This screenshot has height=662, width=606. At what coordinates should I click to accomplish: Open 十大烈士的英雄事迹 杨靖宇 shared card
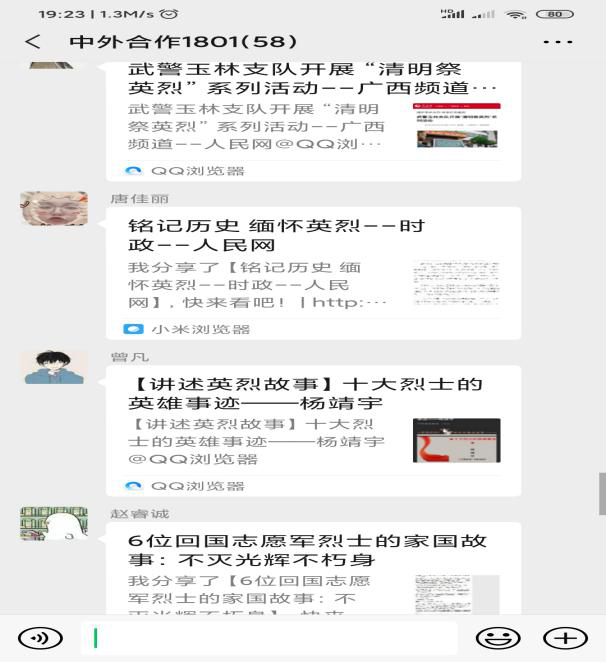pyautogui.click(x=313, y=428)
